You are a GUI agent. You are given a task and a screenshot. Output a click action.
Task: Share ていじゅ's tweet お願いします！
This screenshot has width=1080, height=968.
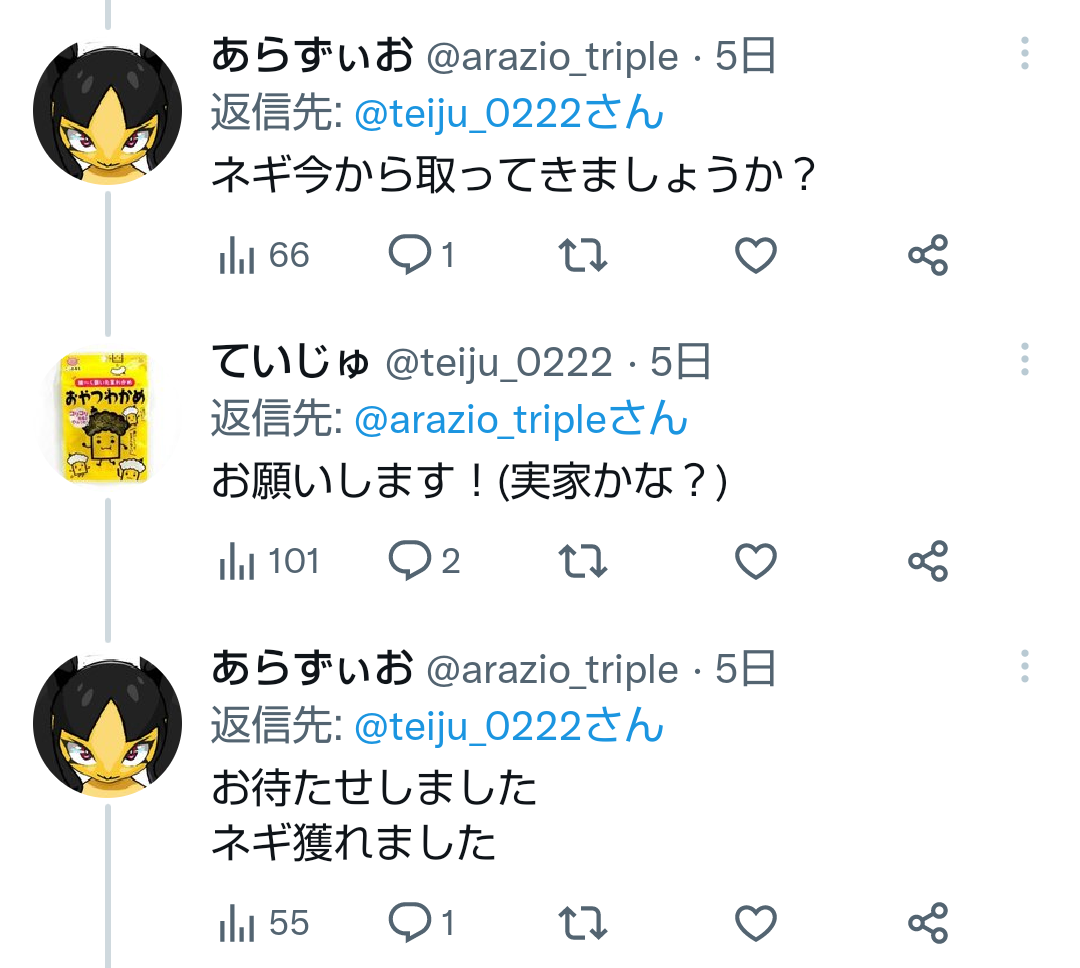pyautogui.click(x=928, y=562)
